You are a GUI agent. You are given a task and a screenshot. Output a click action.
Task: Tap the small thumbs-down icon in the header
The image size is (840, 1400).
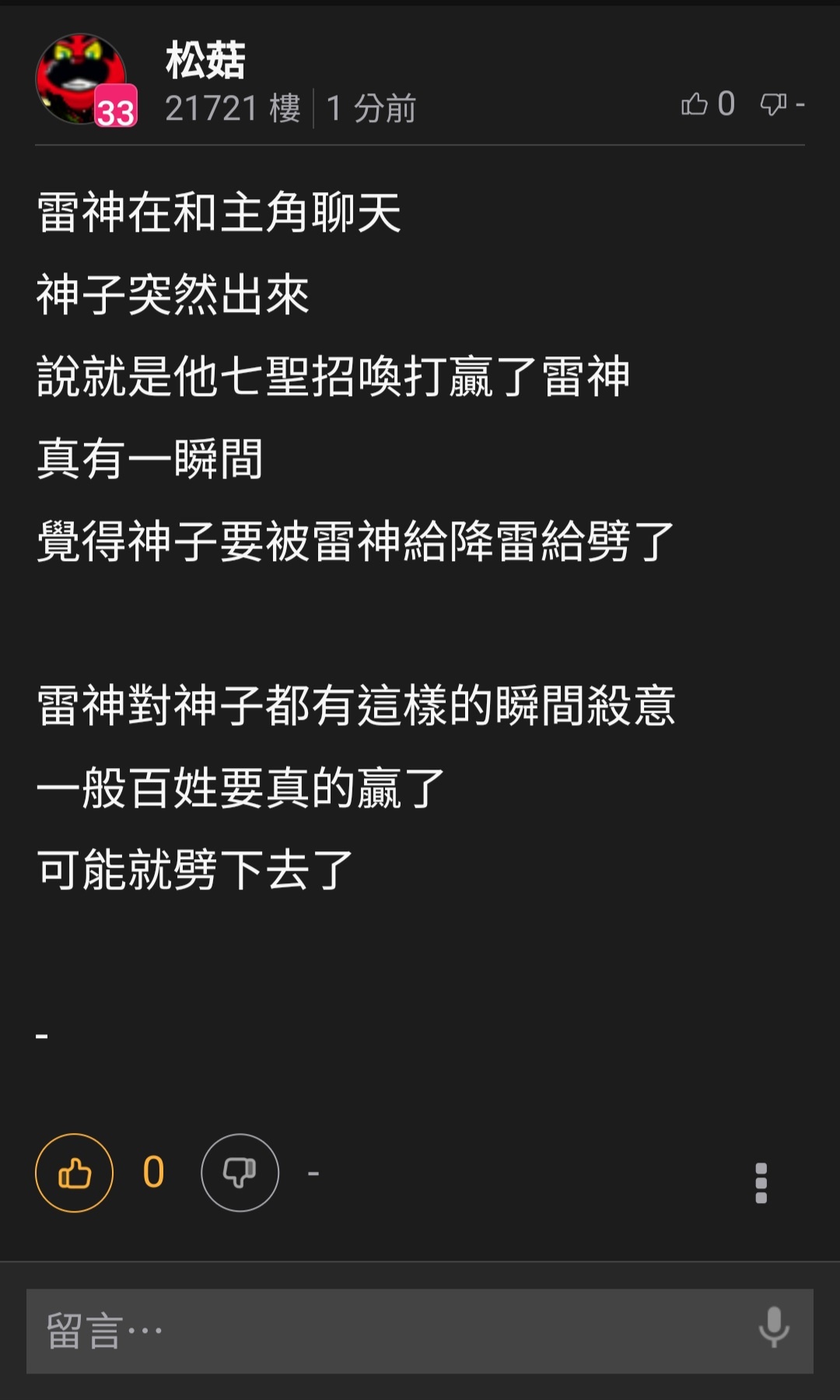pyautogui.click(x=773, y=104)
